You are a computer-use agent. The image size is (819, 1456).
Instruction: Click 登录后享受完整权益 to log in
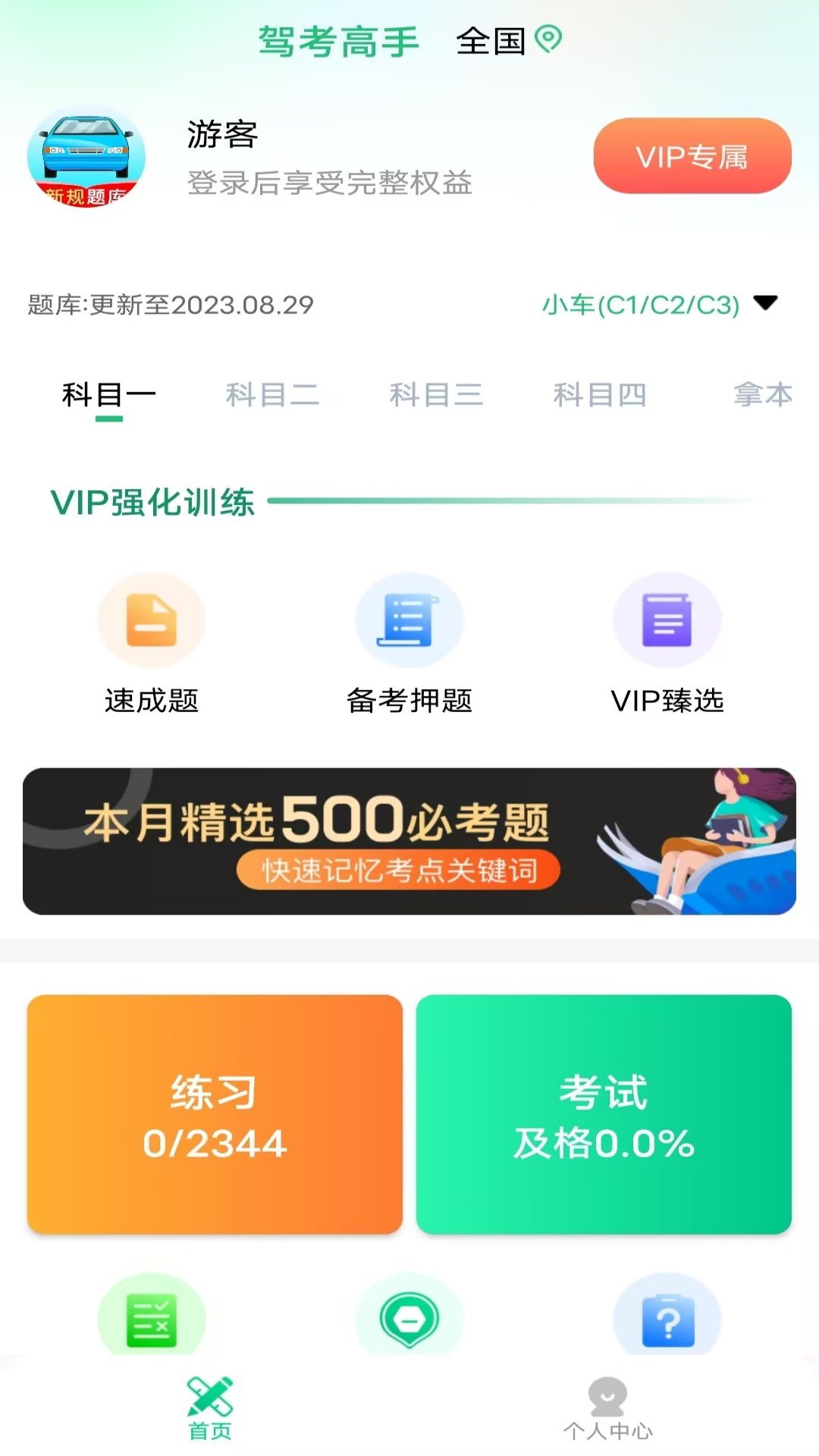tap(330, 182)
